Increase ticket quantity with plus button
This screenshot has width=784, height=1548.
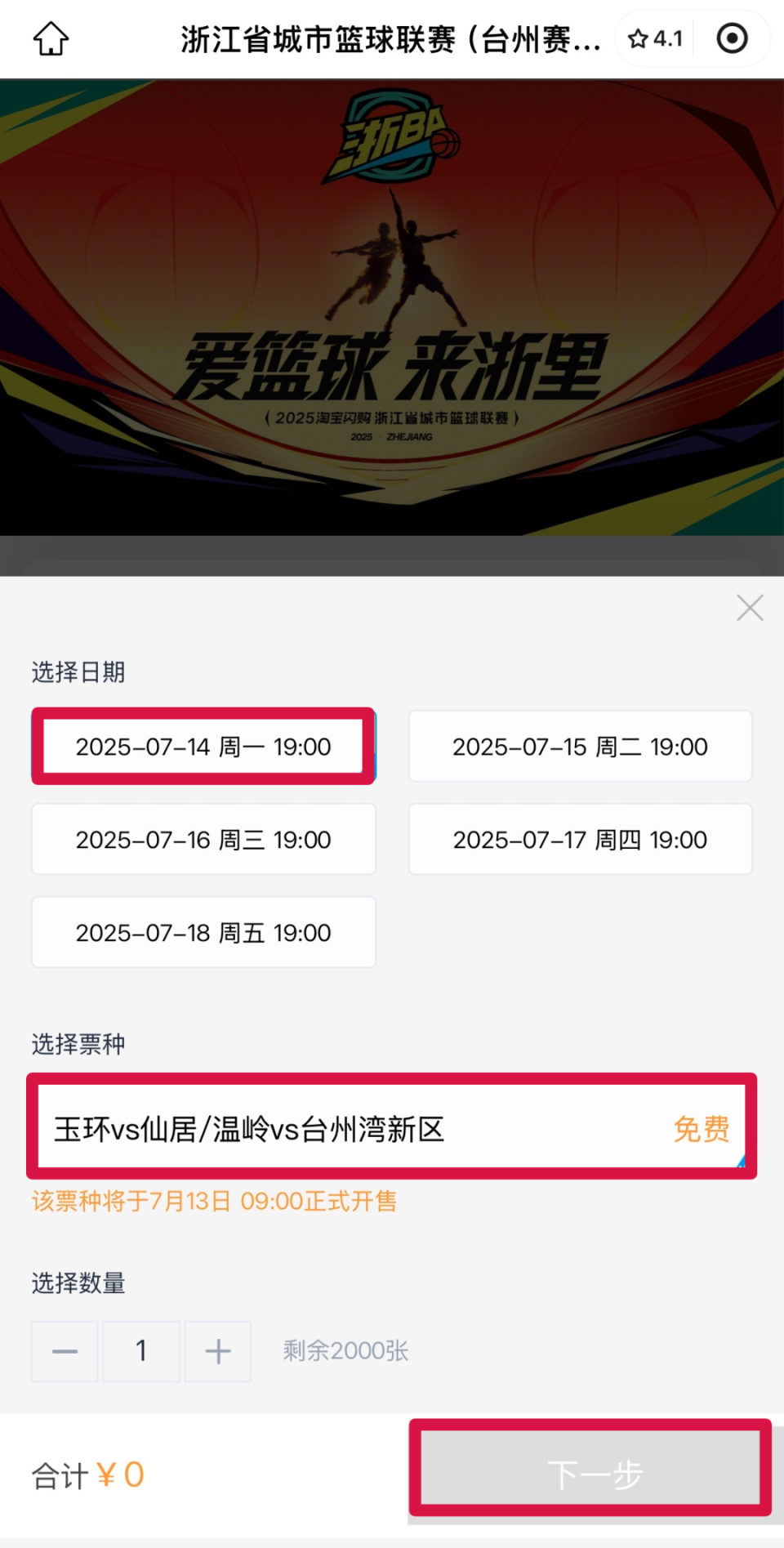218,1352
